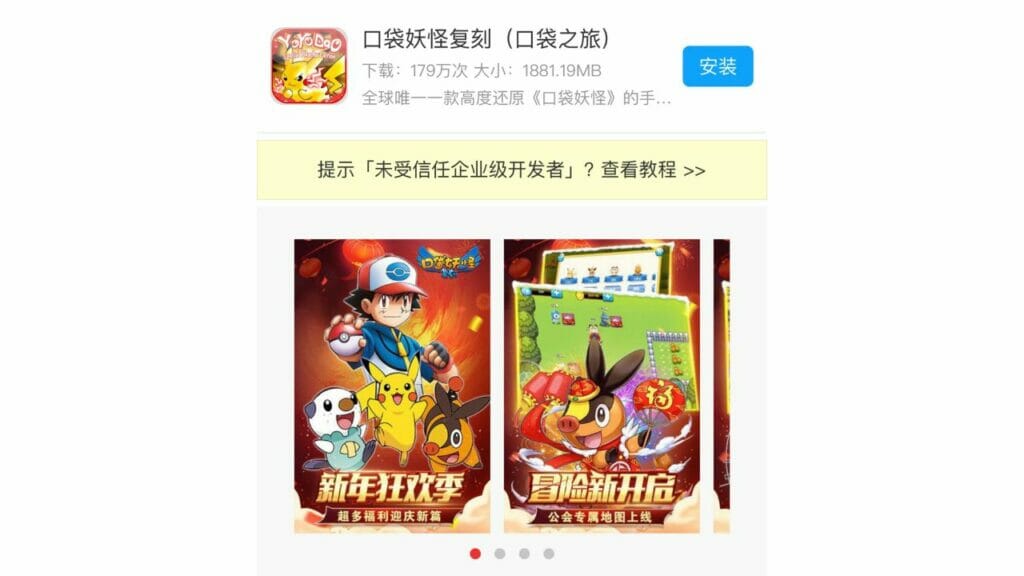
Task: Select the fourth carousel page dot
Action: [x=548, y=553]
